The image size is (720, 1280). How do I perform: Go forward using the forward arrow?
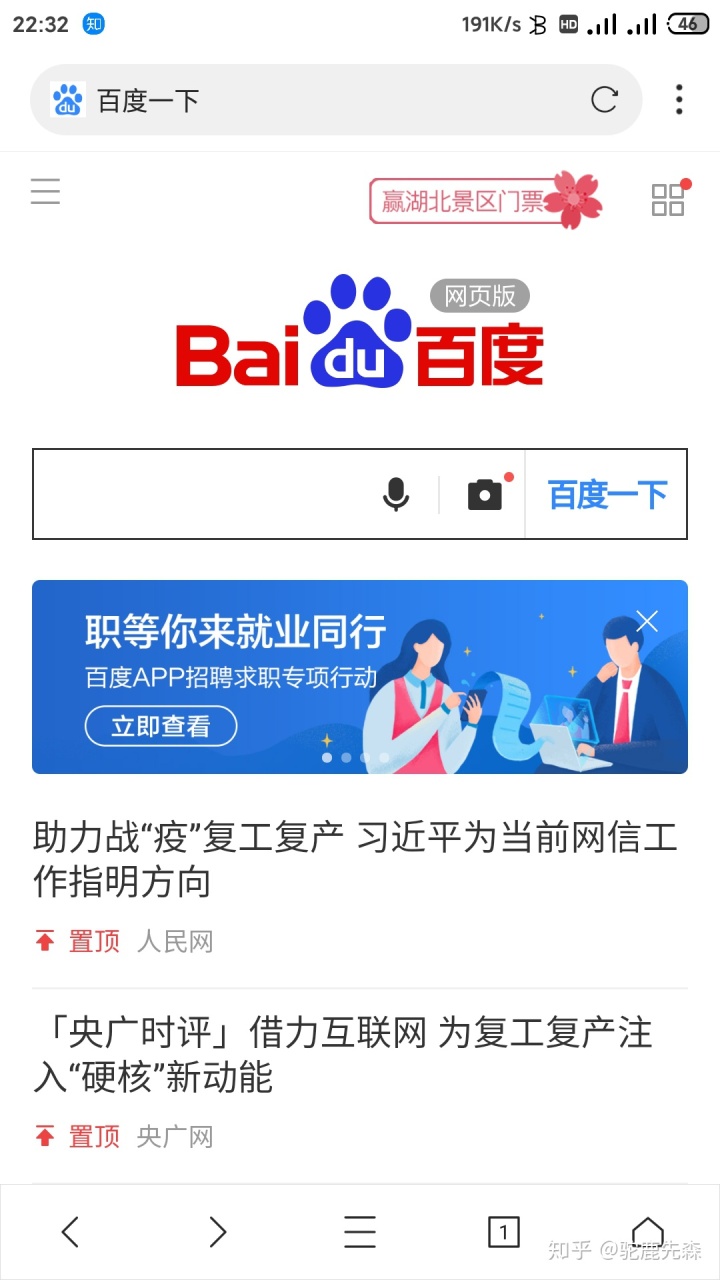coord(217,1232)
